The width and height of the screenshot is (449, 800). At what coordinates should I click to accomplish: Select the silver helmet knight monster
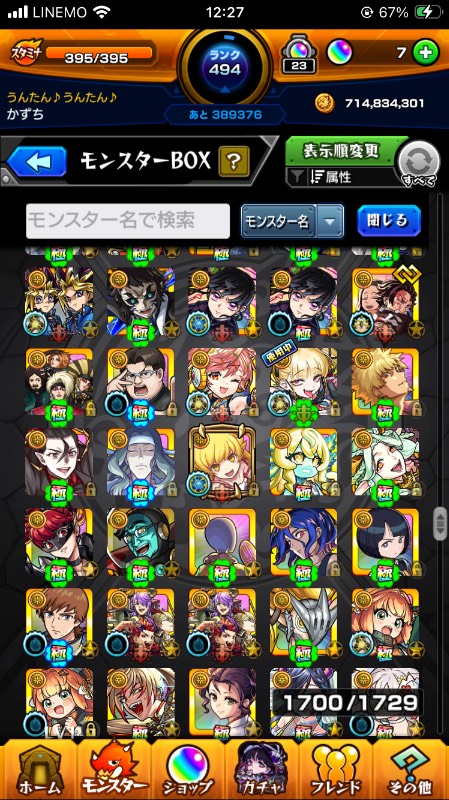(304, 622)
